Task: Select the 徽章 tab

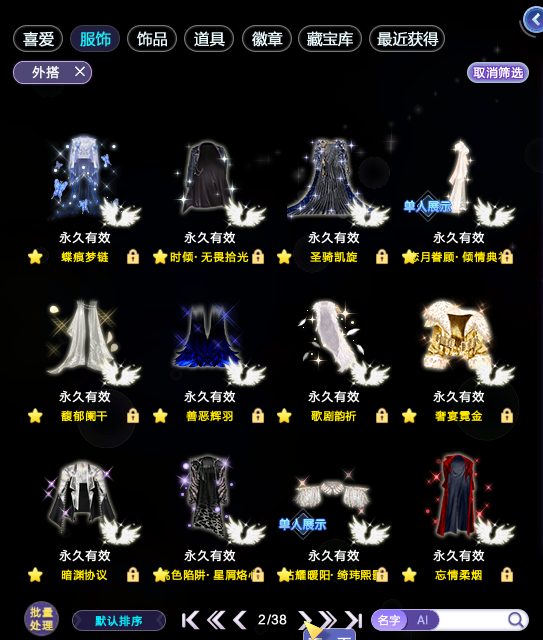Action: [267, 39]
